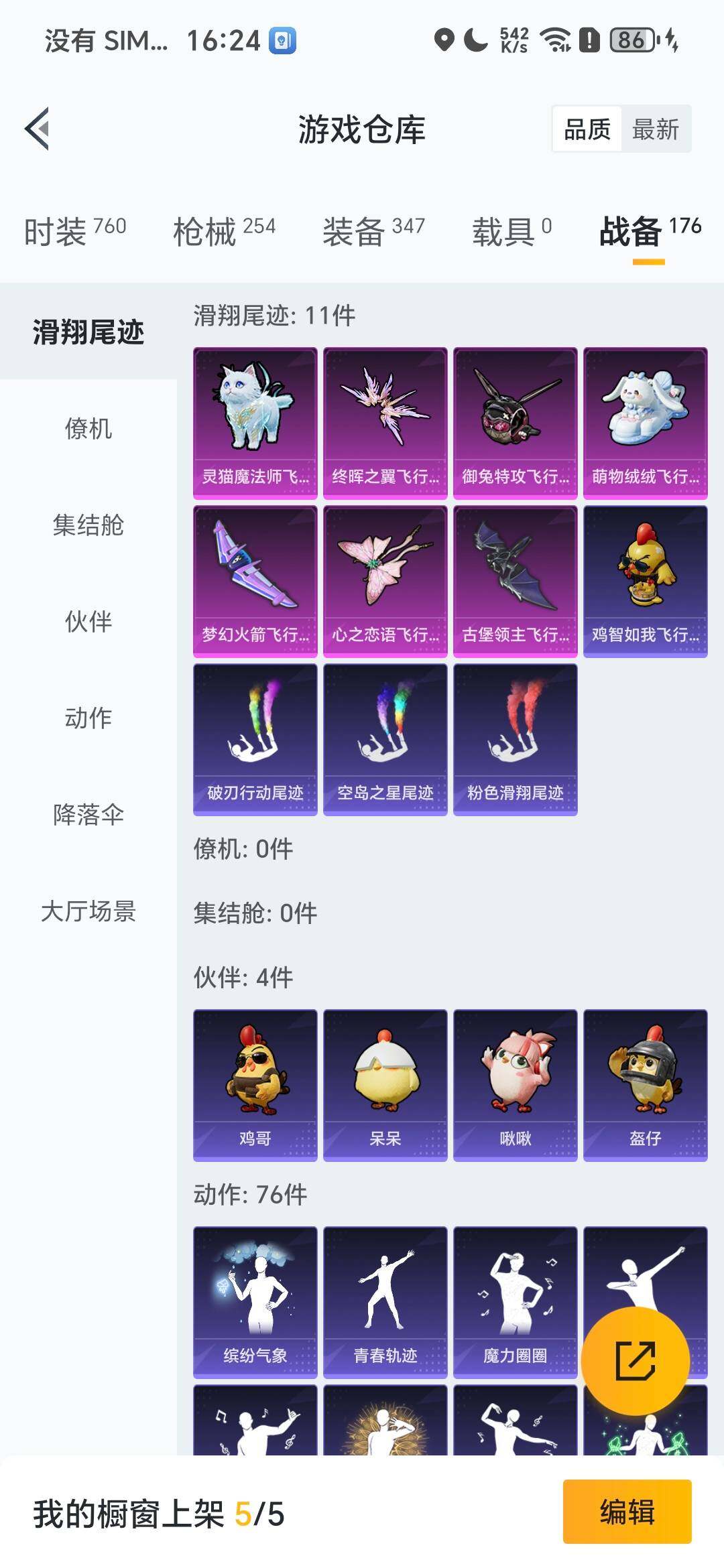The width and height of the screenshot is (724, 1568).
Task: Open the 灵猫魔法师 glider trail item
Action: [255, 422]
